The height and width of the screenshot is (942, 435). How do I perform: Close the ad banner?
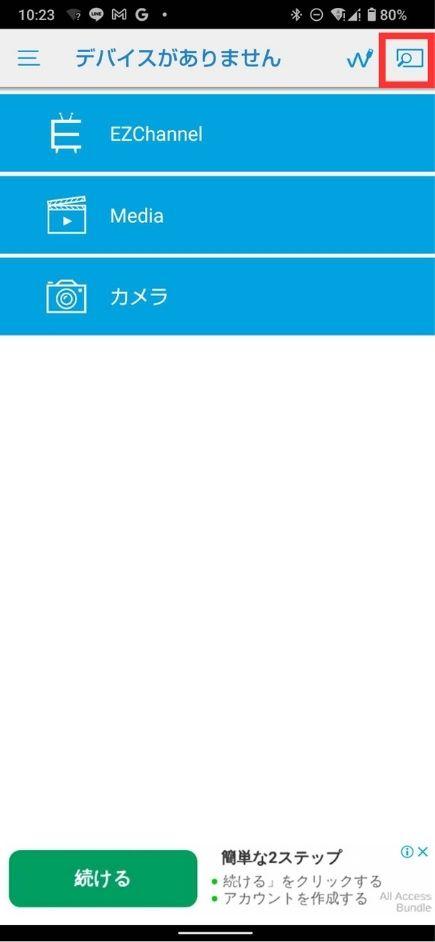(x=424, y=851)
